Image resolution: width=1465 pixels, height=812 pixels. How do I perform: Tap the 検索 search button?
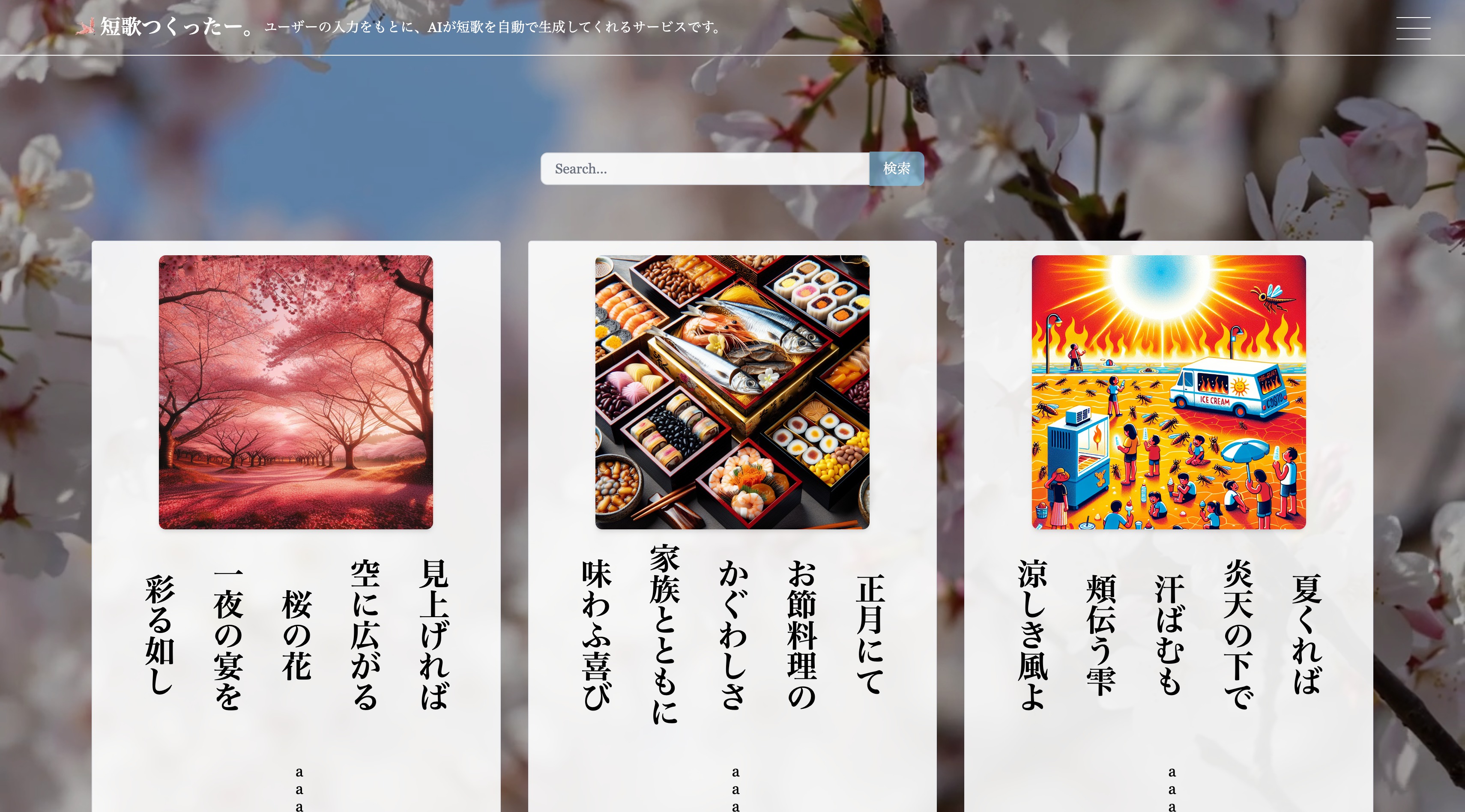coord(896,169)
